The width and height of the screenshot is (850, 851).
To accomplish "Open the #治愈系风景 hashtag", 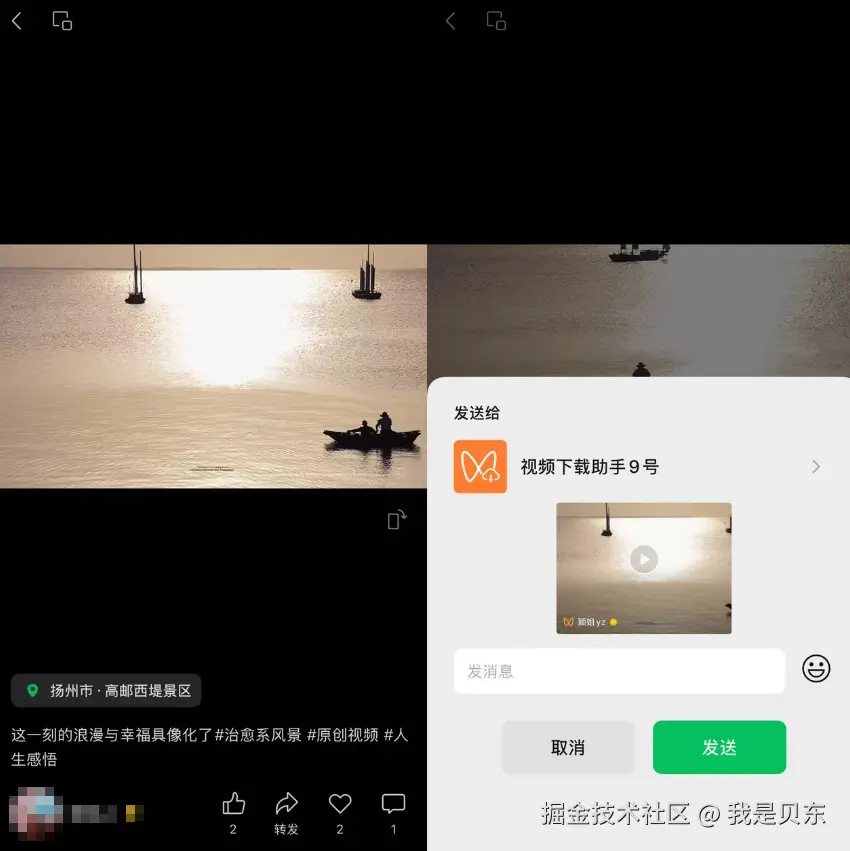I will point(258,734).
